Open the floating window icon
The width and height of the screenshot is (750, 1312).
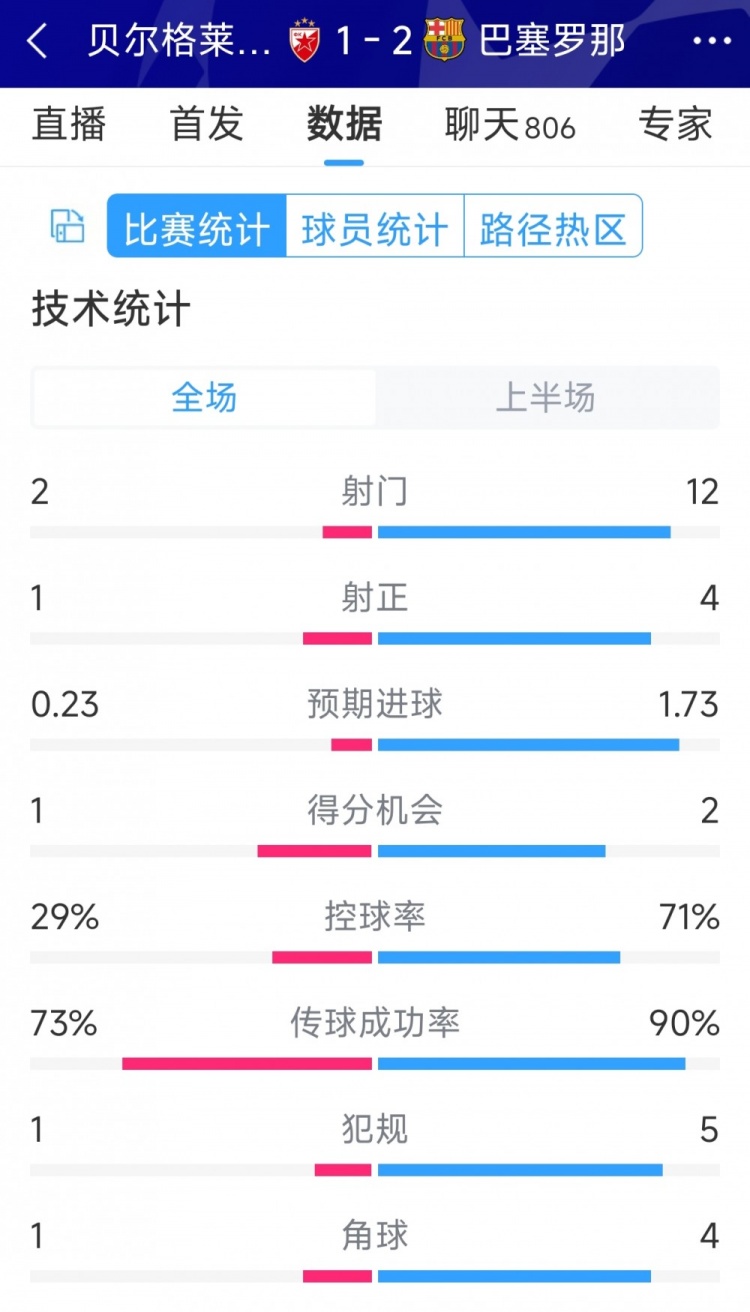pos(65,227)
